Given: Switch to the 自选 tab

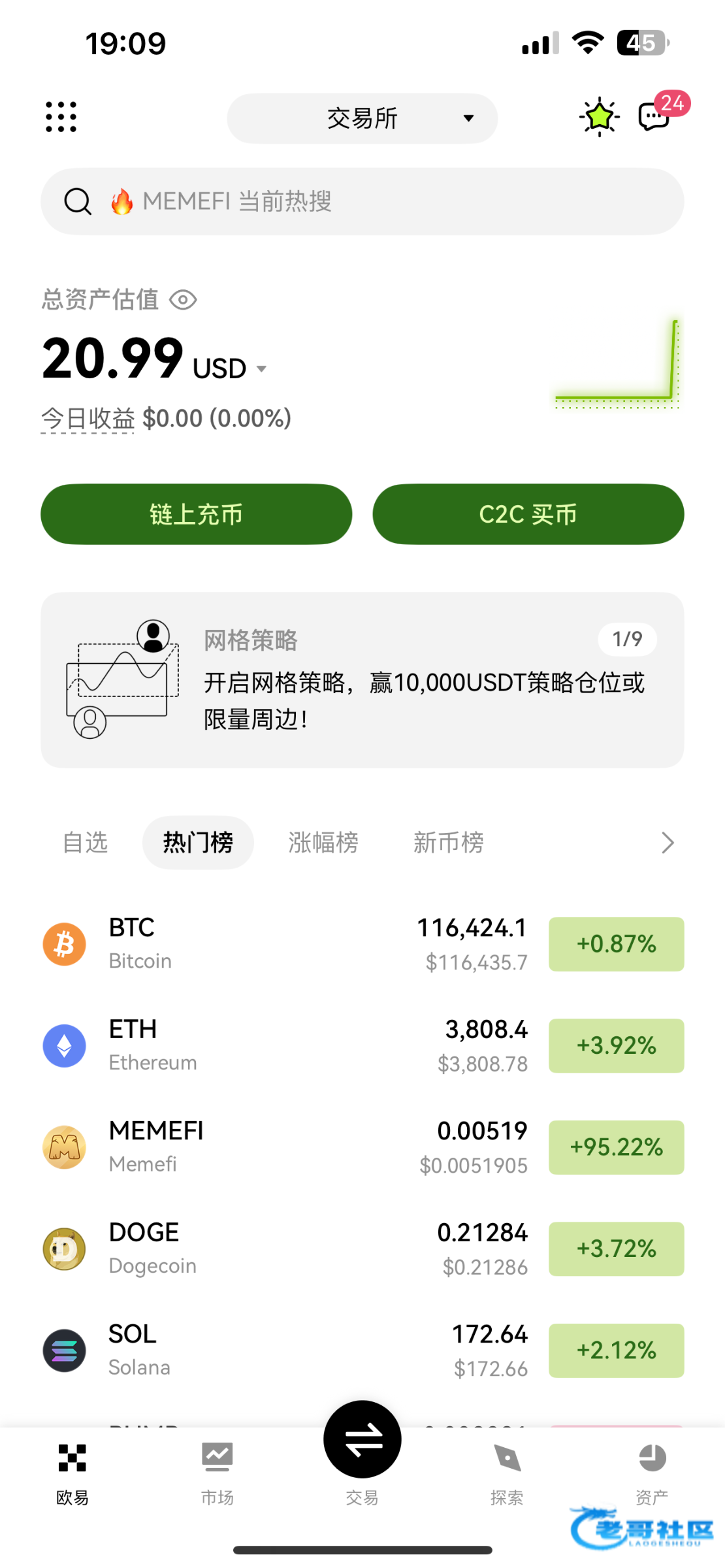Looking at the screenshot, I should [86, 843].
